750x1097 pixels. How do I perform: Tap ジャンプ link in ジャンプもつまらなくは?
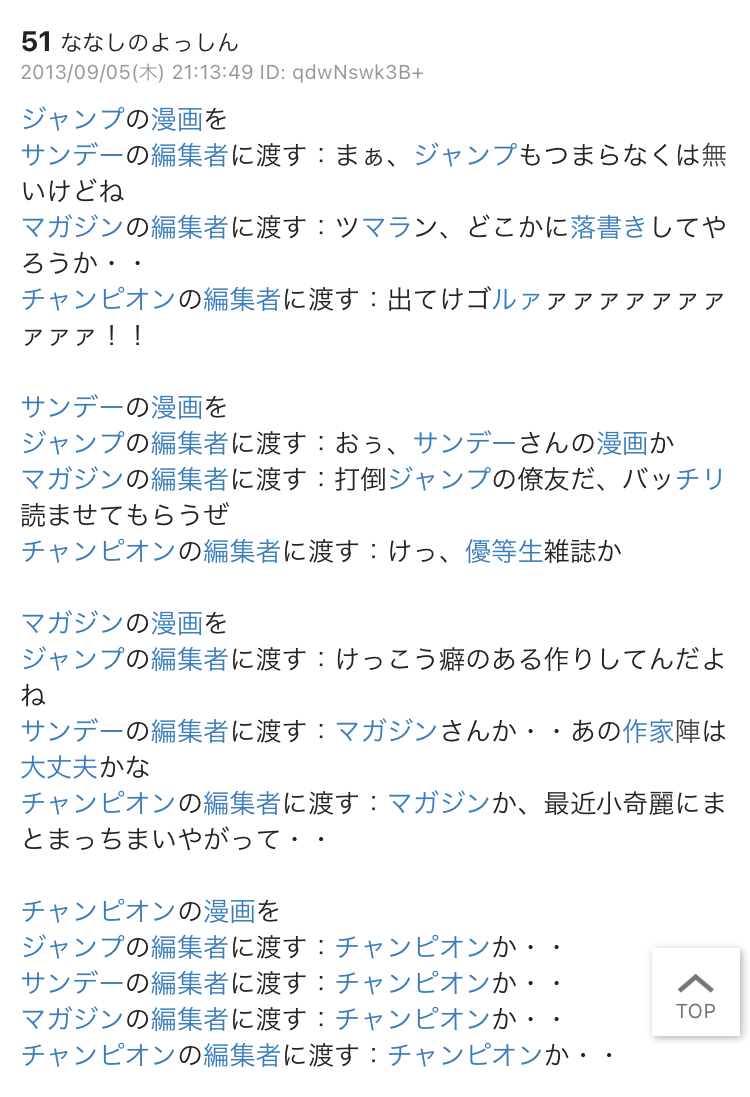464,155
